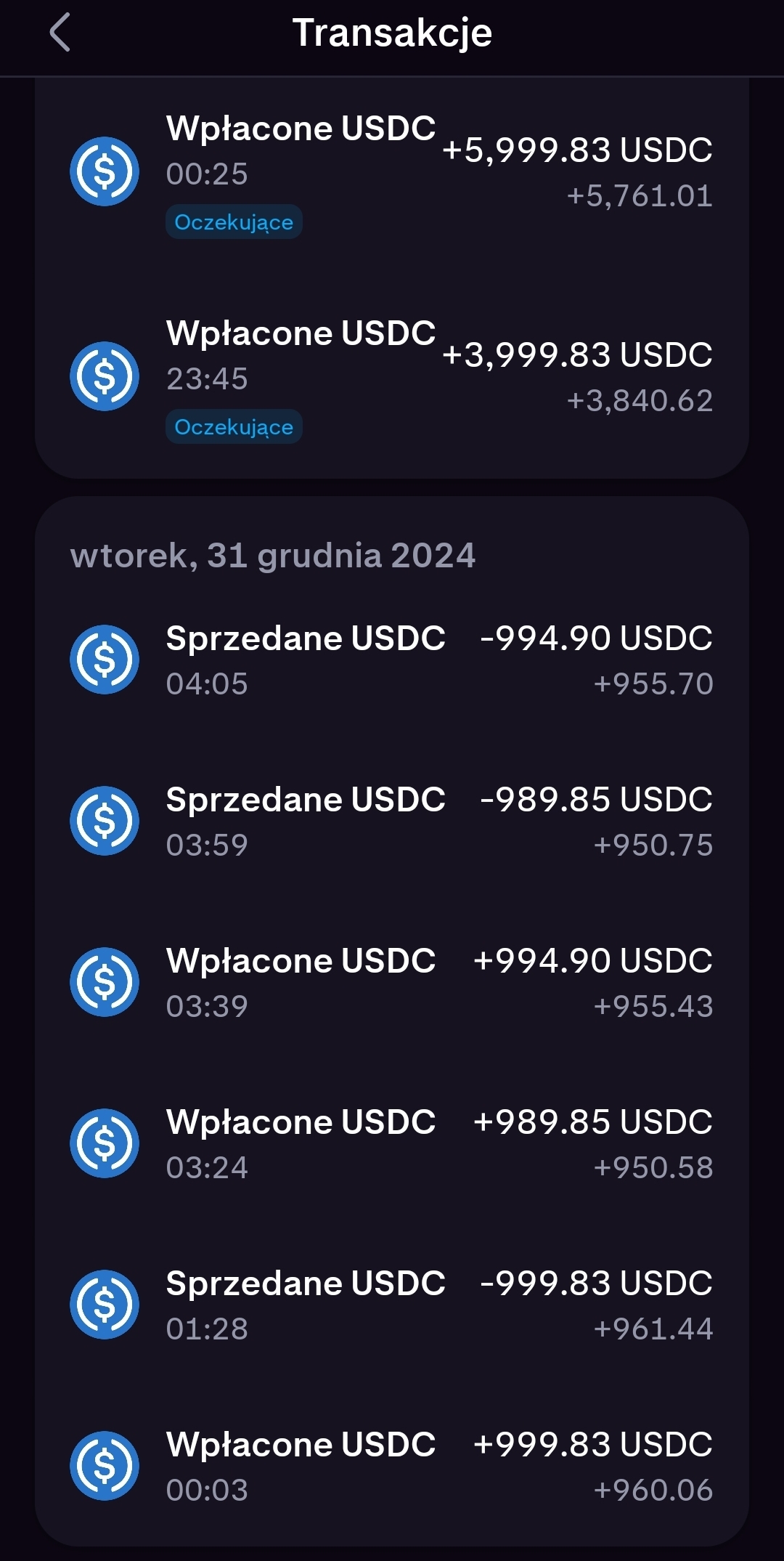Open the +989.85 USDC deposit at 03:24
Image resolution: width=784 pixels, height=1561 pixels.
coord(392,1144)
